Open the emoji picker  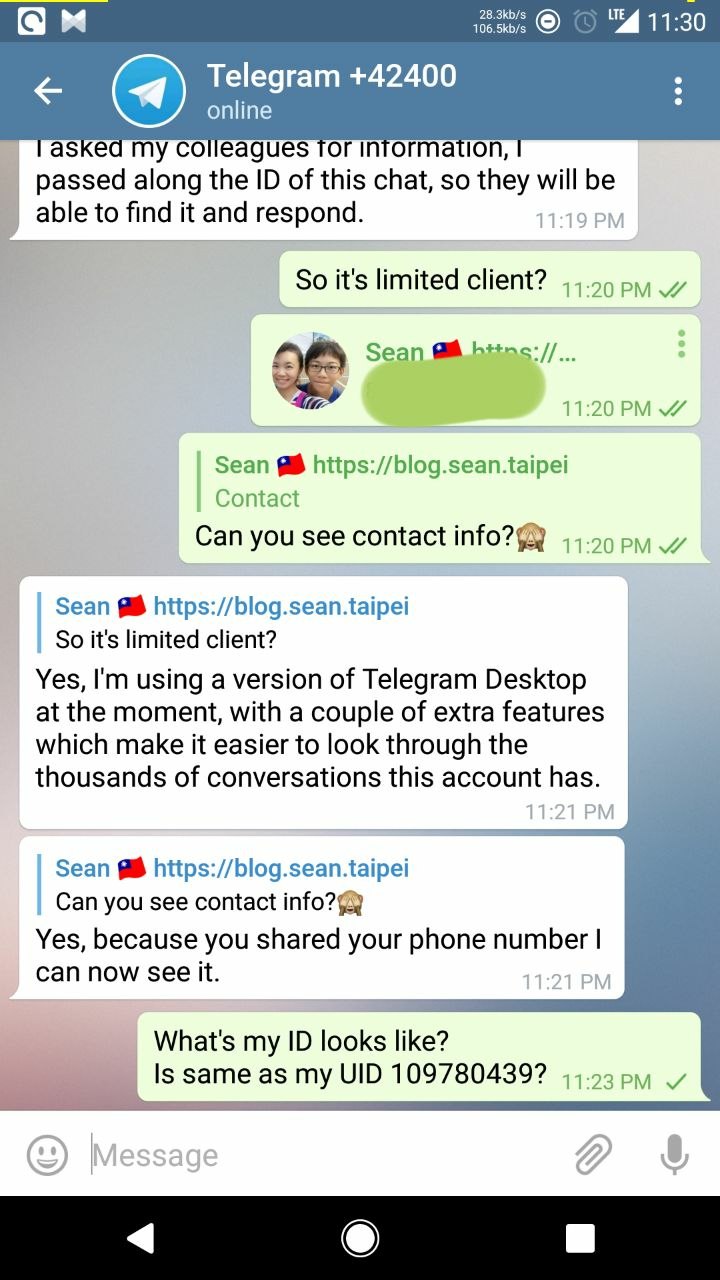46,1155
